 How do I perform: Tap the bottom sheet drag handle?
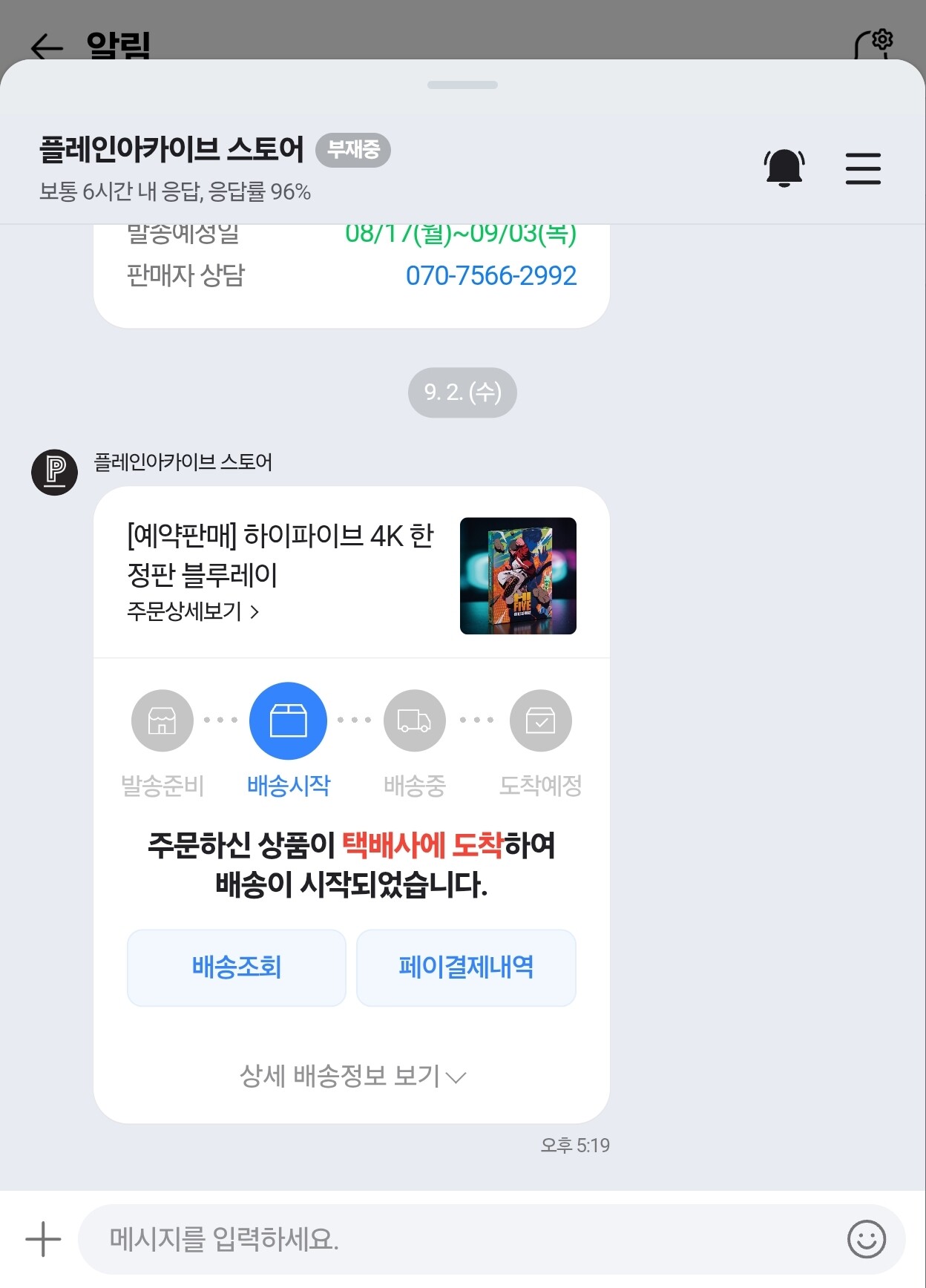click(x=462, y=85)
